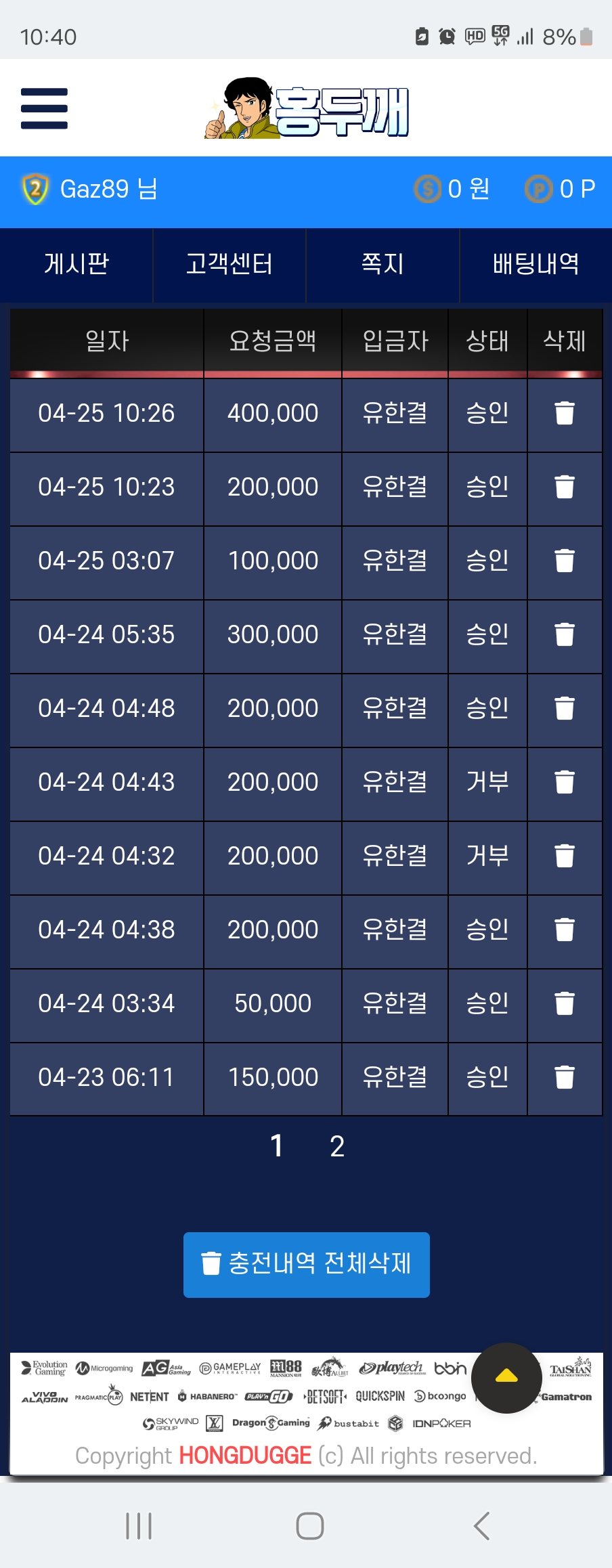Delete the 04-23 06:11 deposit record

click(x=564, y=1077)
